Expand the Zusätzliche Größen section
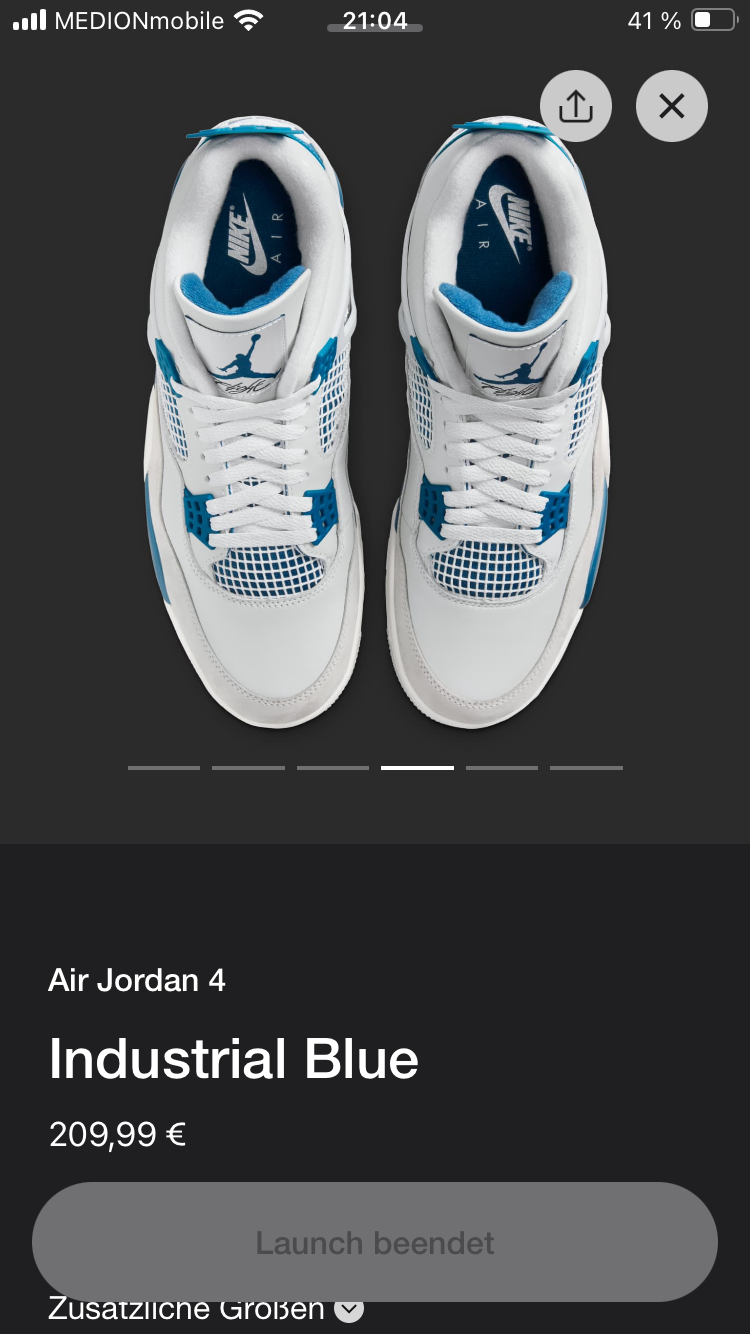 tap(349, 1310)
